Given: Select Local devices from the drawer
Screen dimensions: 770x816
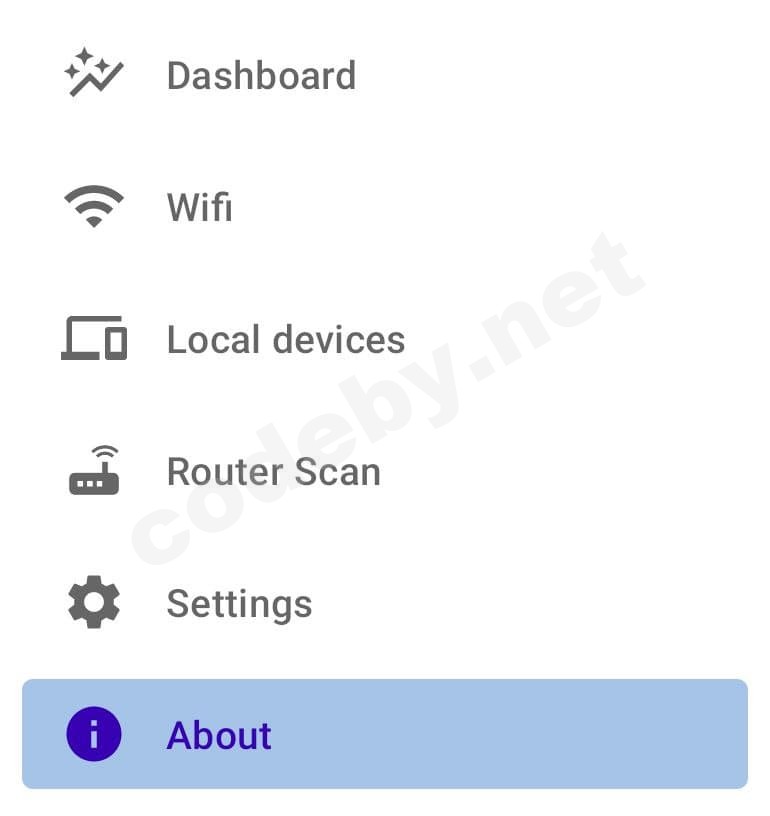Looking at the screenshot, I should tap(285, 340).
